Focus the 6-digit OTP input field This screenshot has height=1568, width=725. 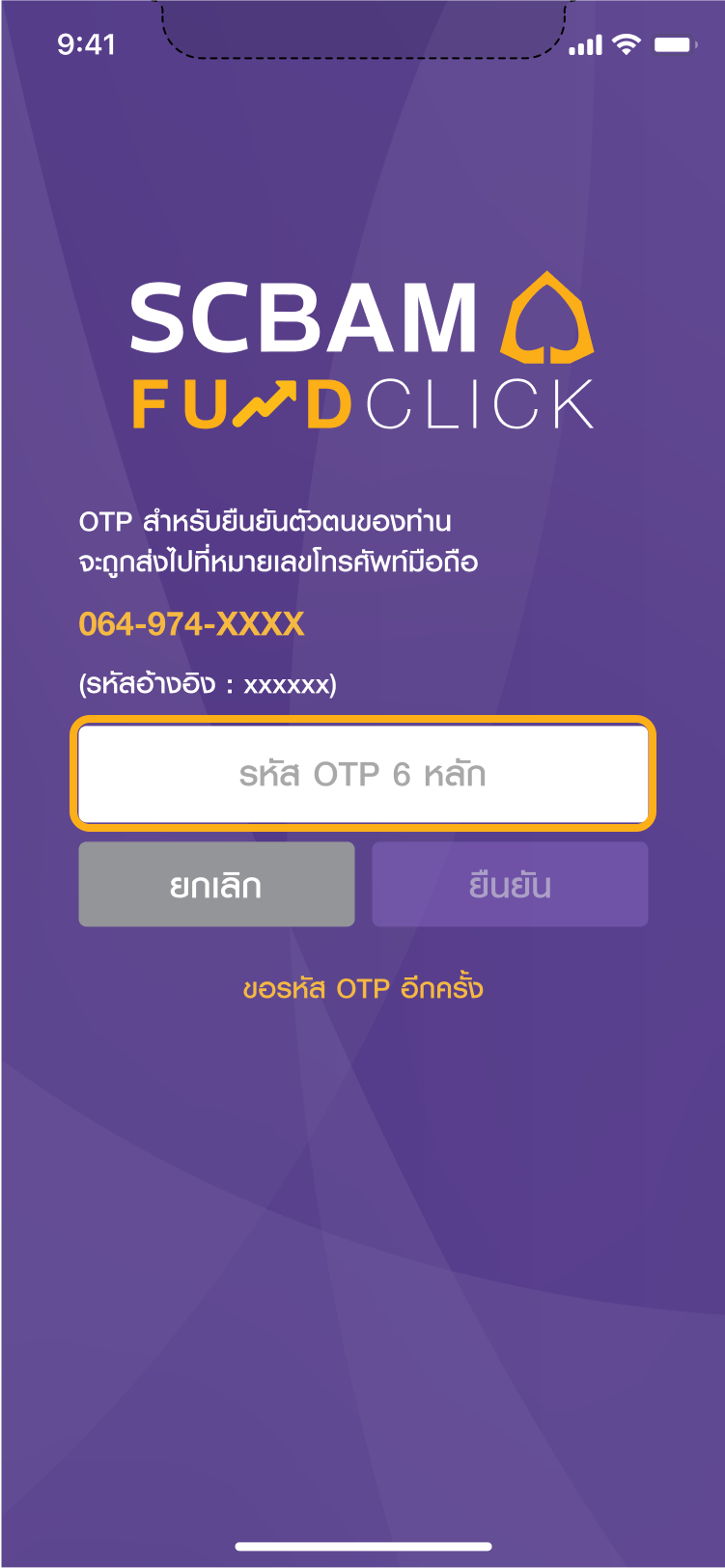362,774
